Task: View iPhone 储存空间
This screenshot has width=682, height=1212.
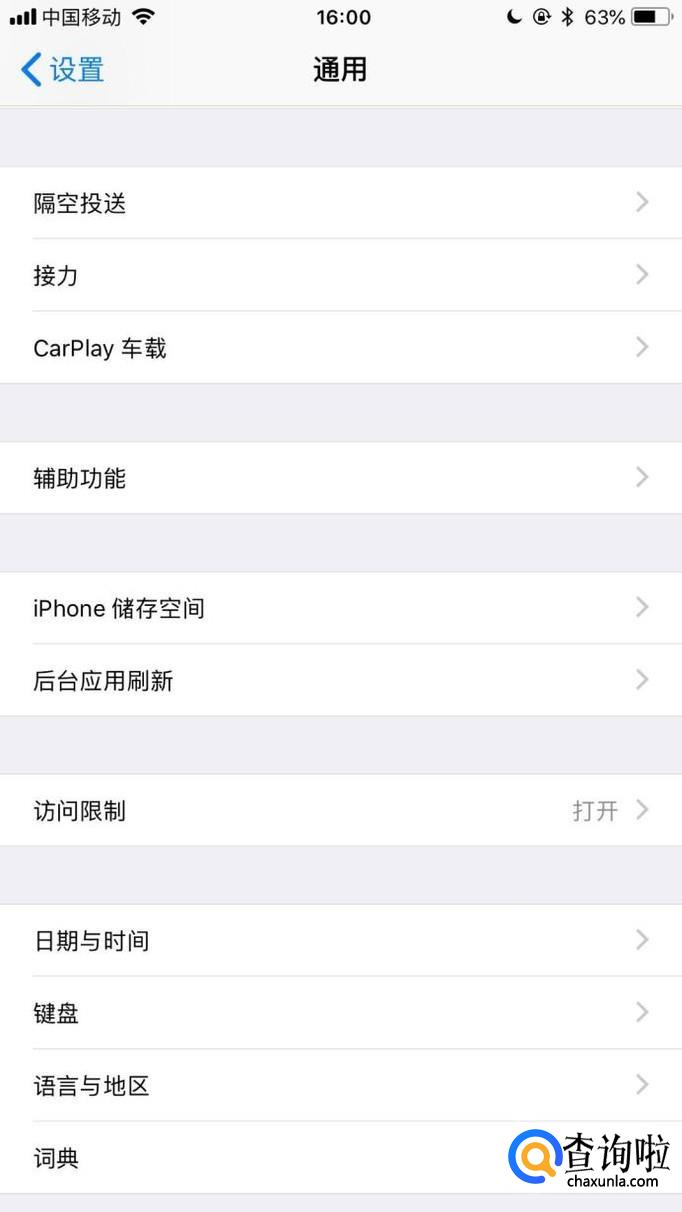Action: click(341, 608)
